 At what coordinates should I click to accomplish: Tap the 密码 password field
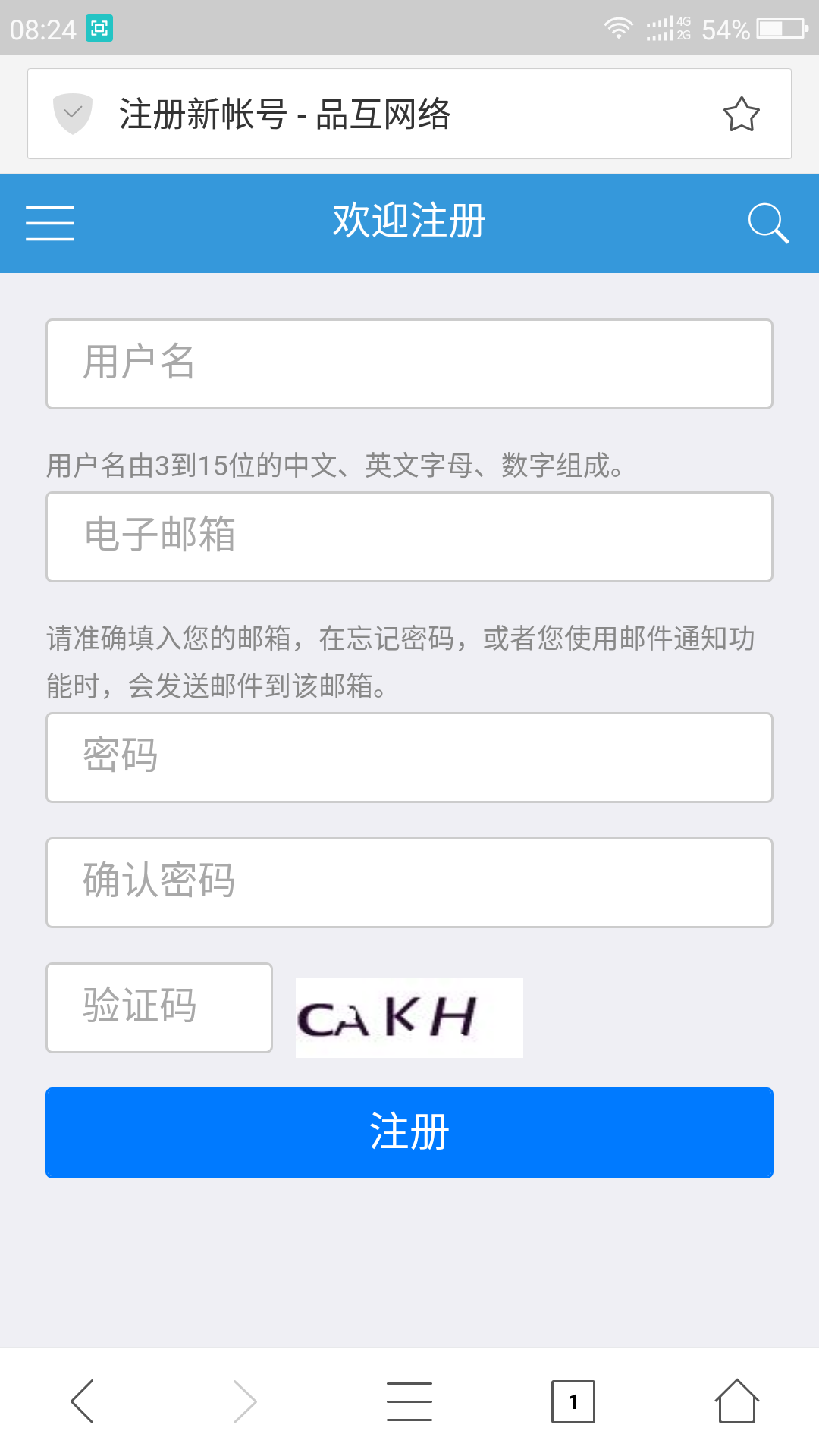point(409,758)
